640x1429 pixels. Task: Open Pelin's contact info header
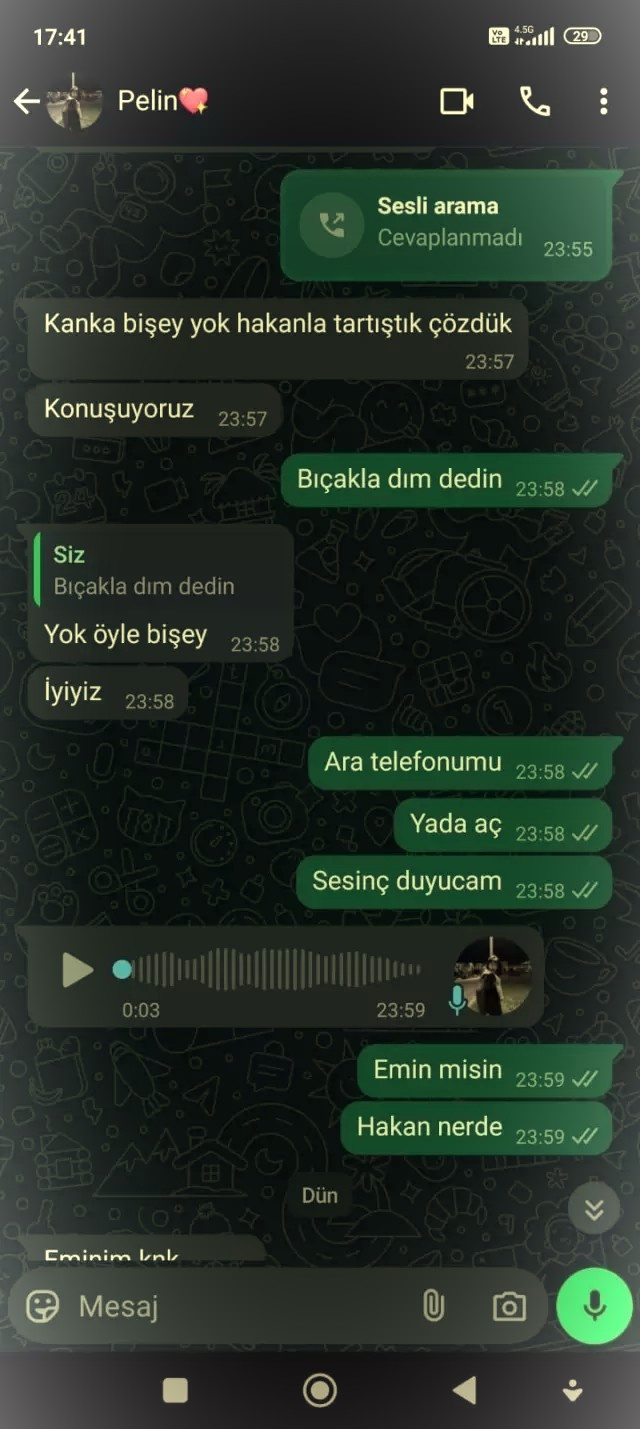[162, 101]
